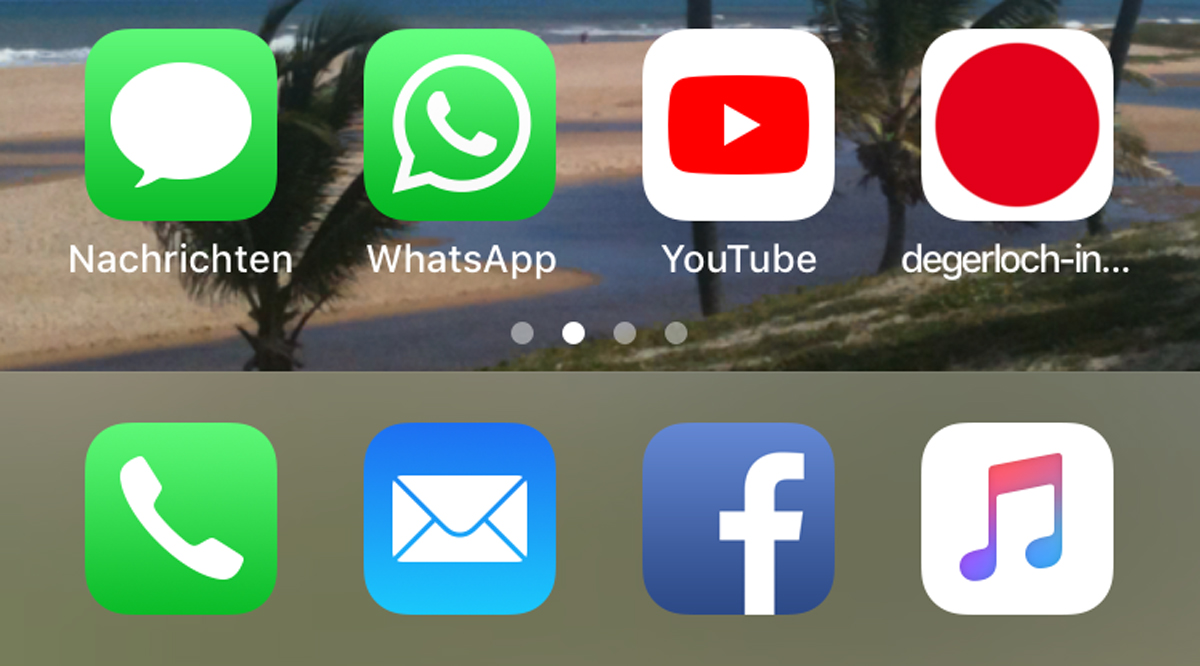Open Facebook from the dock
The height and width of the screenshot is (666, 1200).
point(738,518)
